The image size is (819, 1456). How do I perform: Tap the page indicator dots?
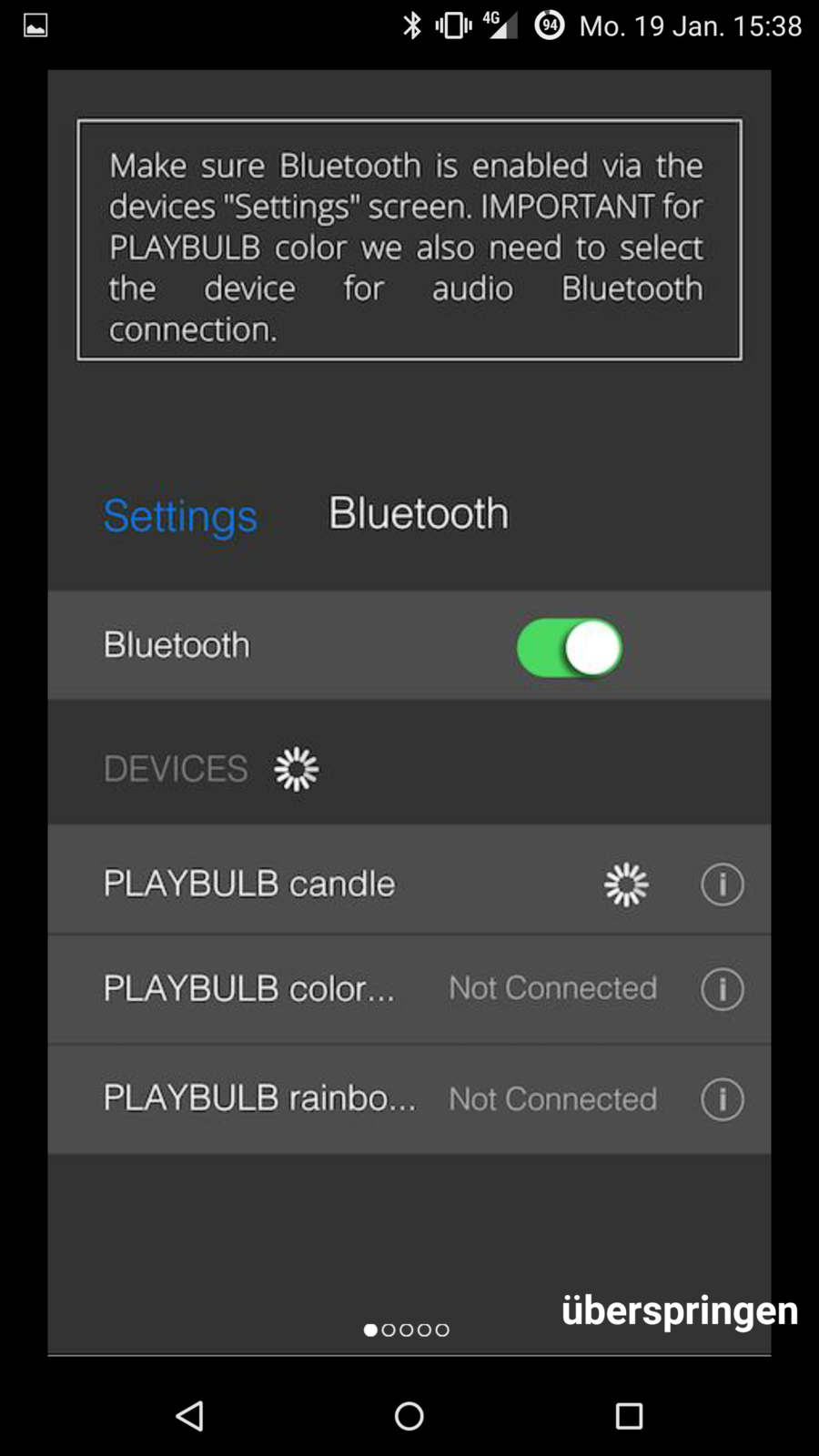point(406,1330)
